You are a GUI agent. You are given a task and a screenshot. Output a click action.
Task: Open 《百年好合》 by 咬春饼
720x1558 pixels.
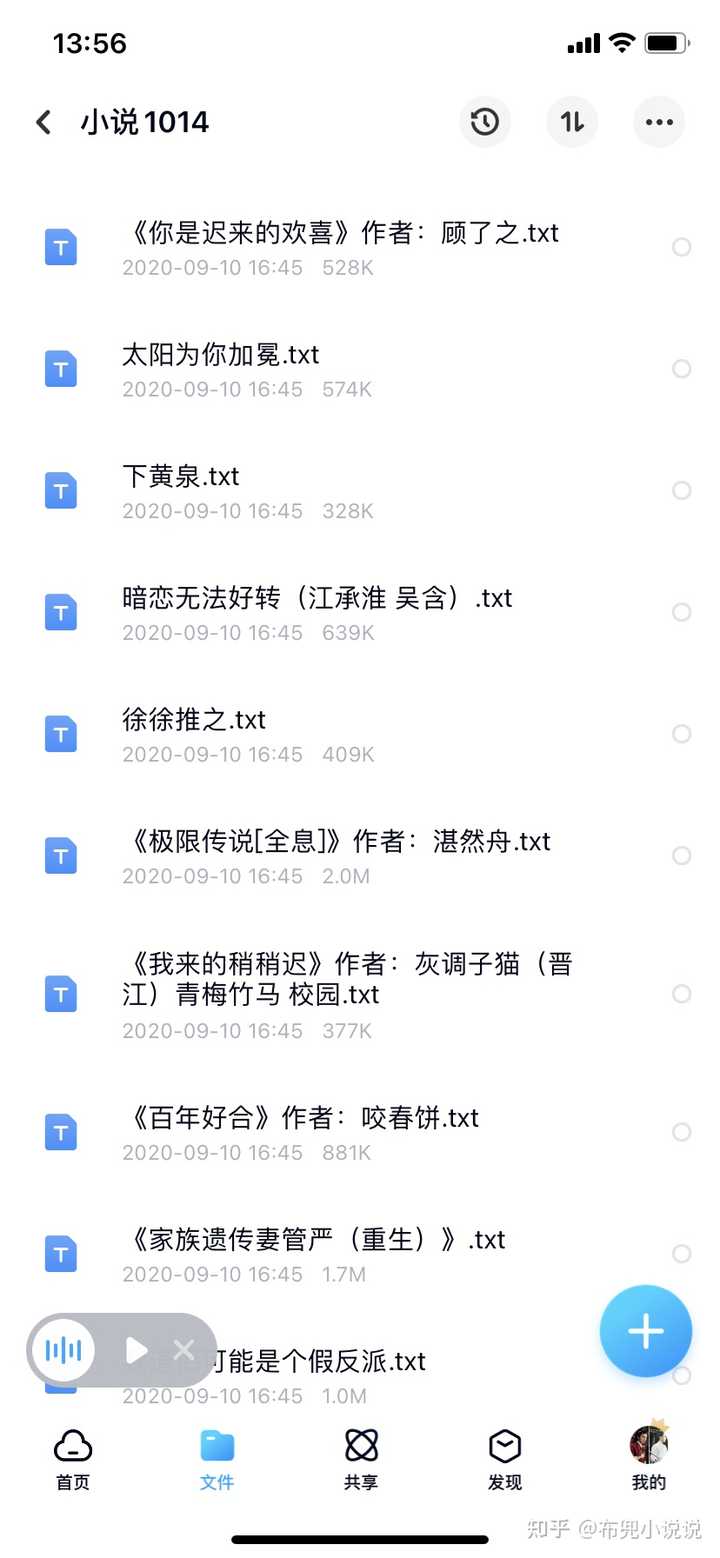(x=300, y=1118)
